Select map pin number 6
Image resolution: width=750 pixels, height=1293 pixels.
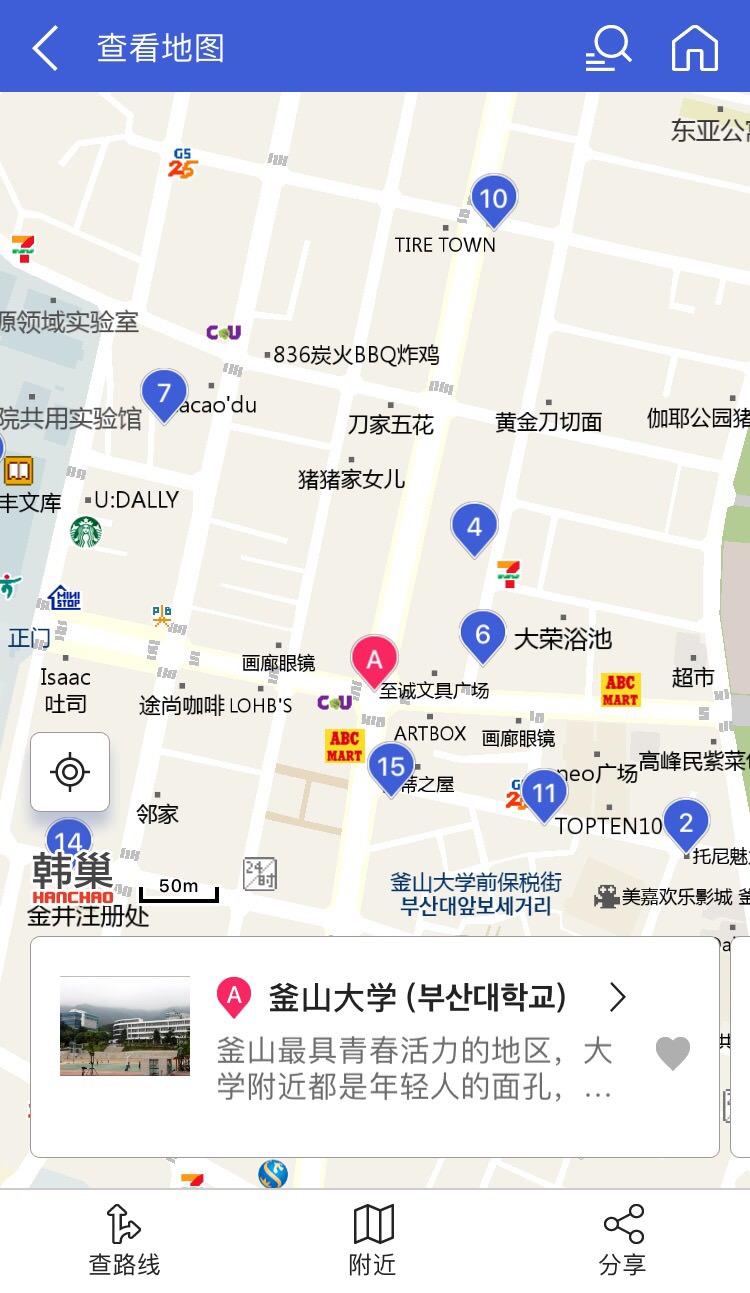[x=482, y=635]
